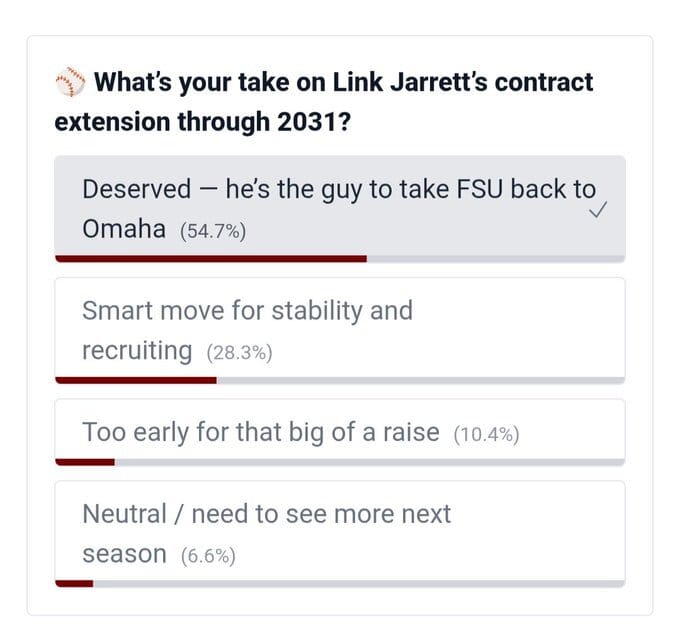Pick "Neutral / need to see more next season"
This screenshot has width=680, height=642.
click(x=339, y=533)
